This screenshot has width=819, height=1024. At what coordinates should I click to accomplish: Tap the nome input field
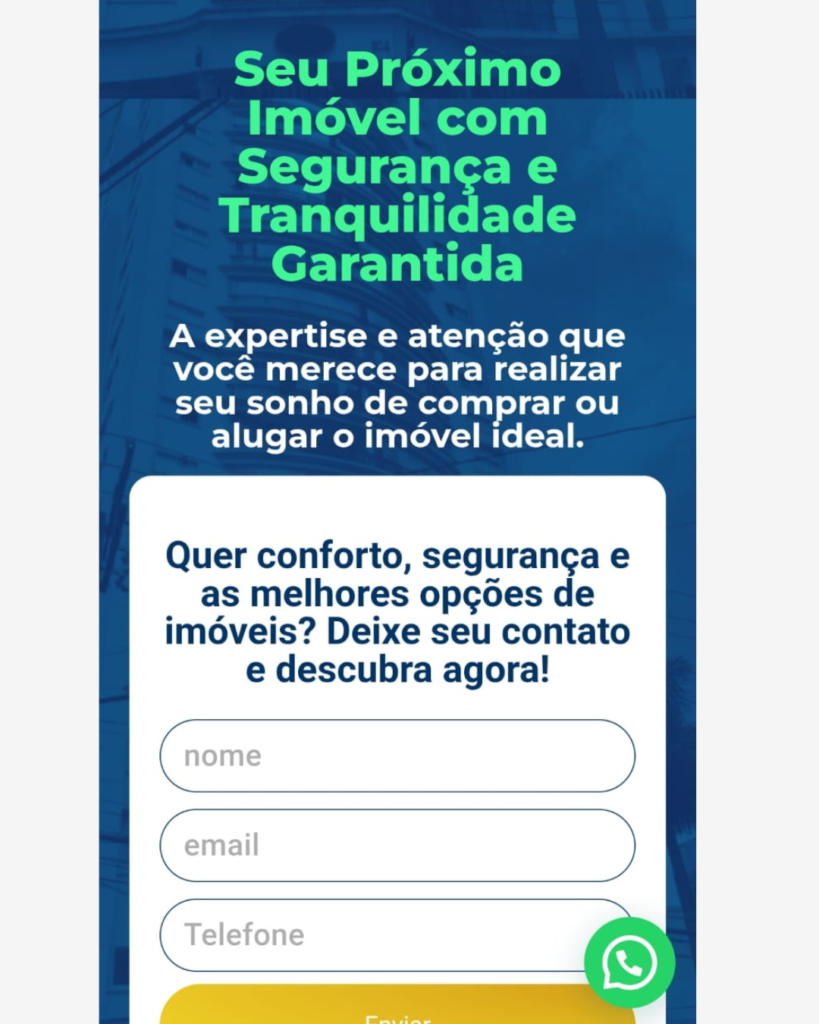pos(397,756)
